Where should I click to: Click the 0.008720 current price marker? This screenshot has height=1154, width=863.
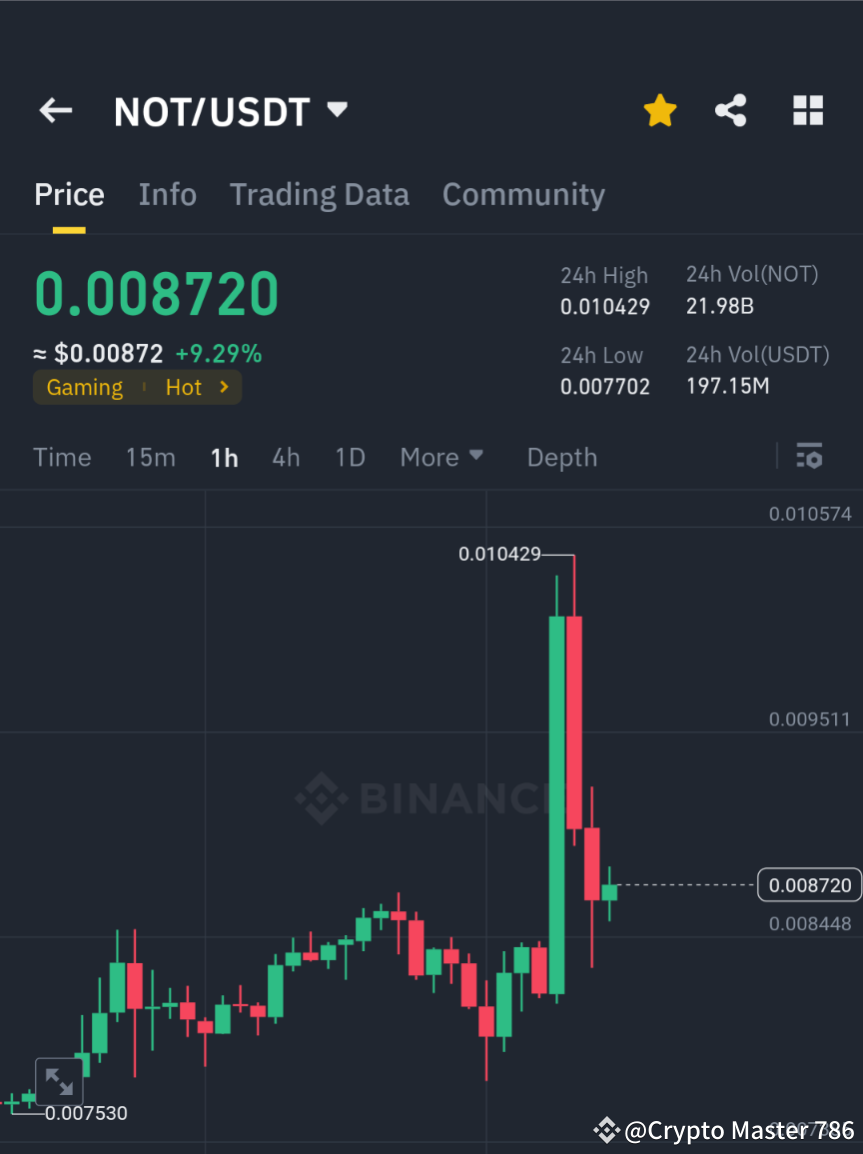pyautogui.click(x=808, y=885)
